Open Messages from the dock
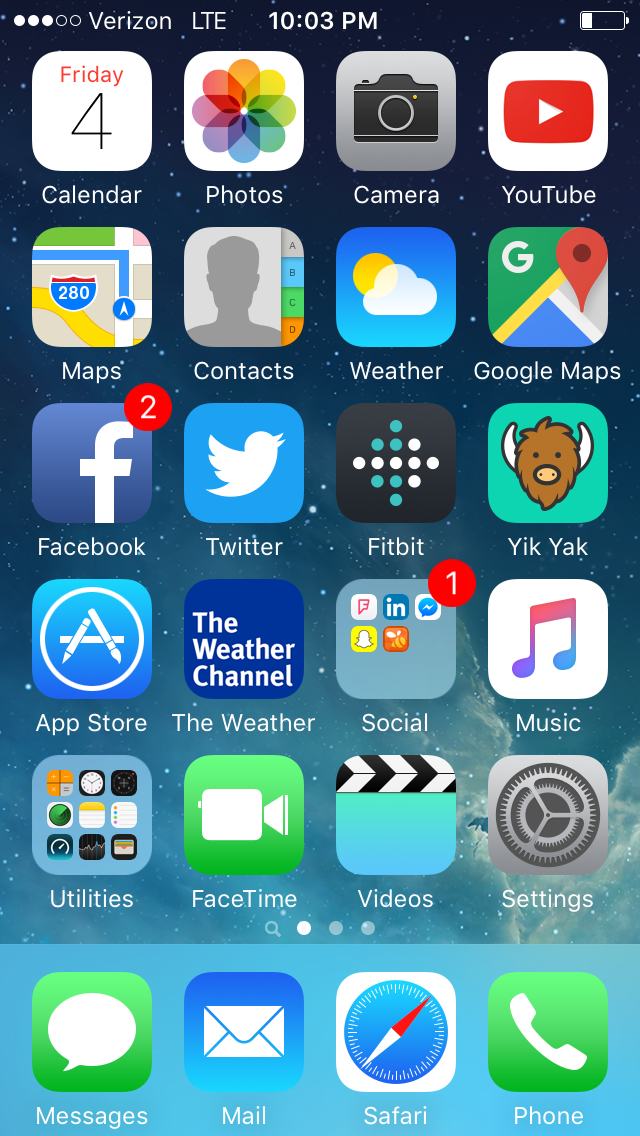 (x=92, y=1032)
